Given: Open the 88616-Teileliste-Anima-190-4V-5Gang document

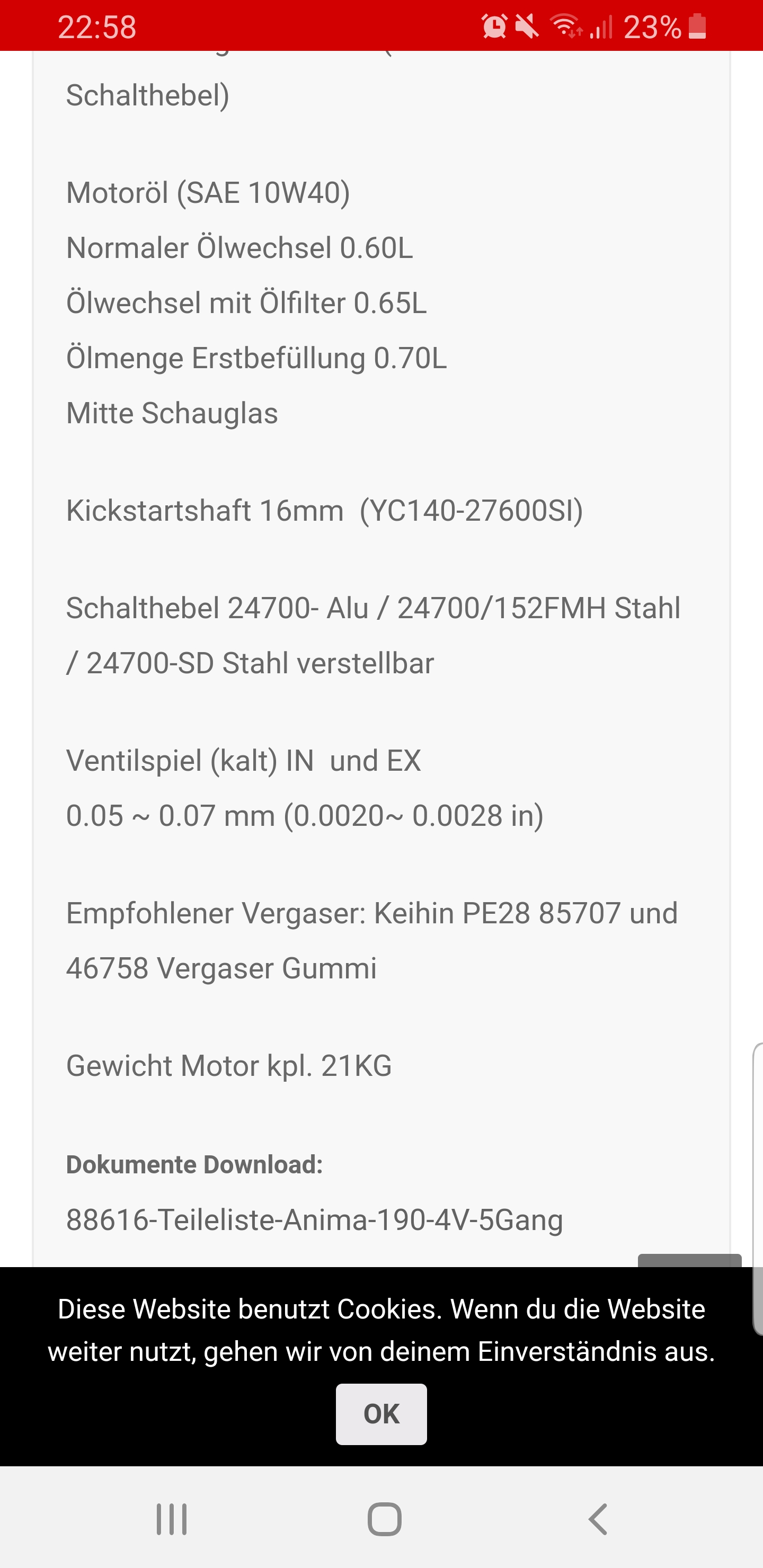Looking at the screenshot, I should pos(314,1220).
